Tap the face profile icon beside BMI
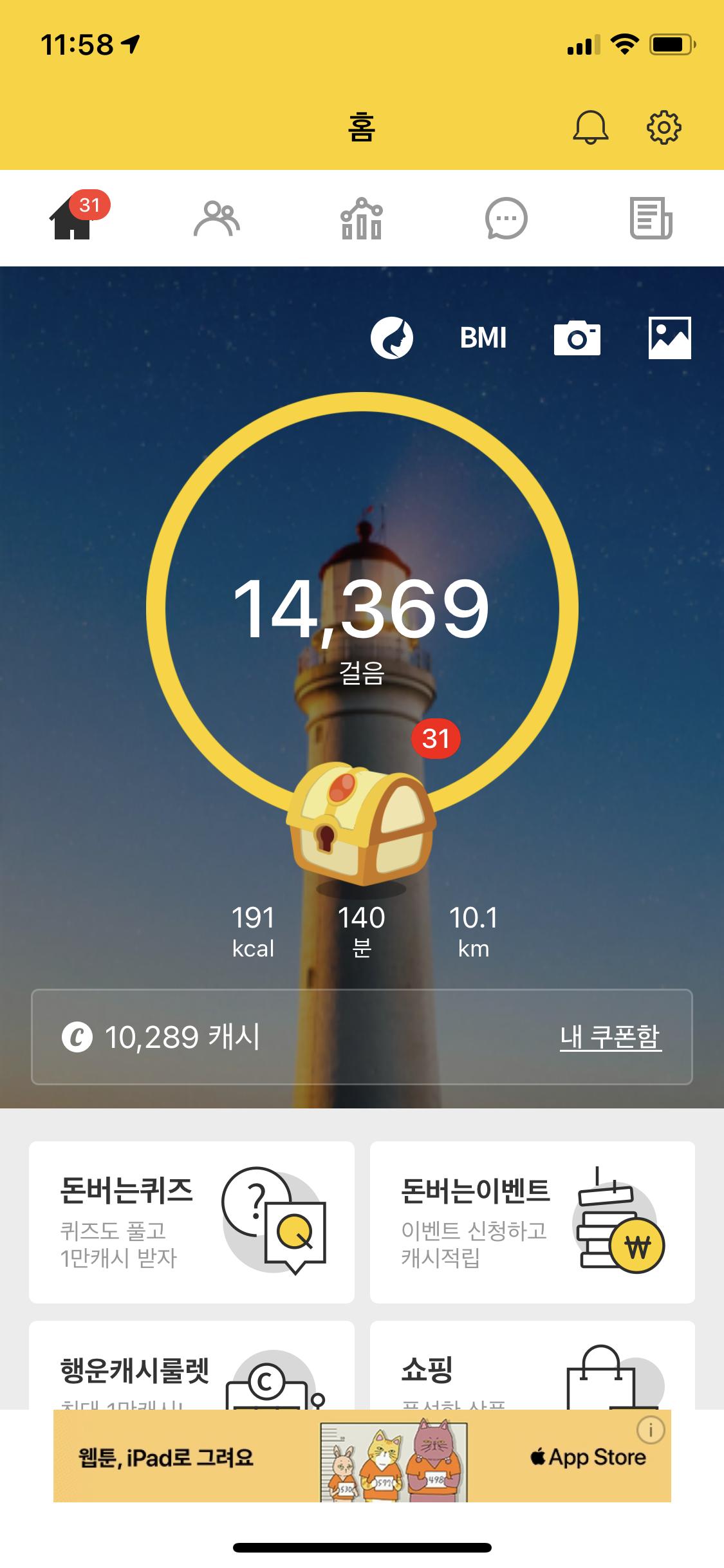724x1568 pixels. (x=391, y=338)
